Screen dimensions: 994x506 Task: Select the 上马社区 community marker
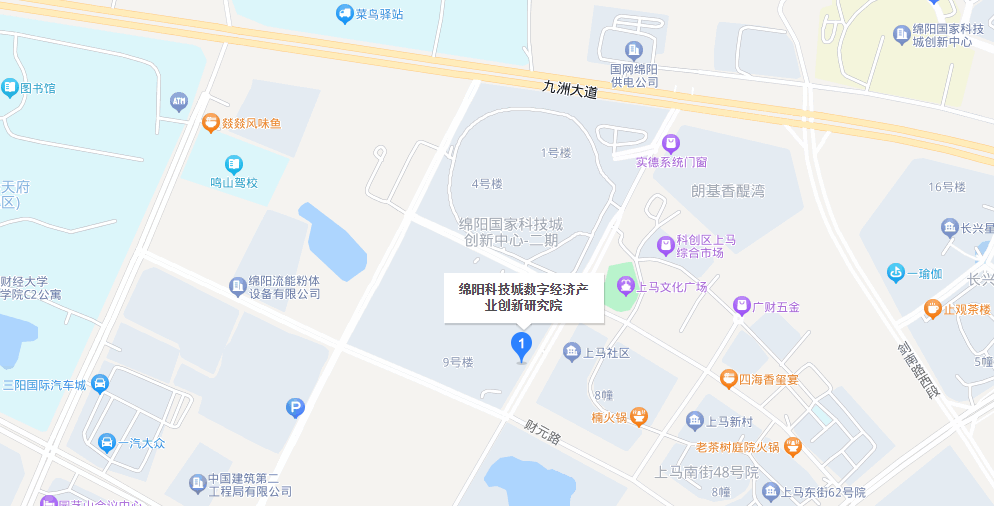click(x=571, y=352)
